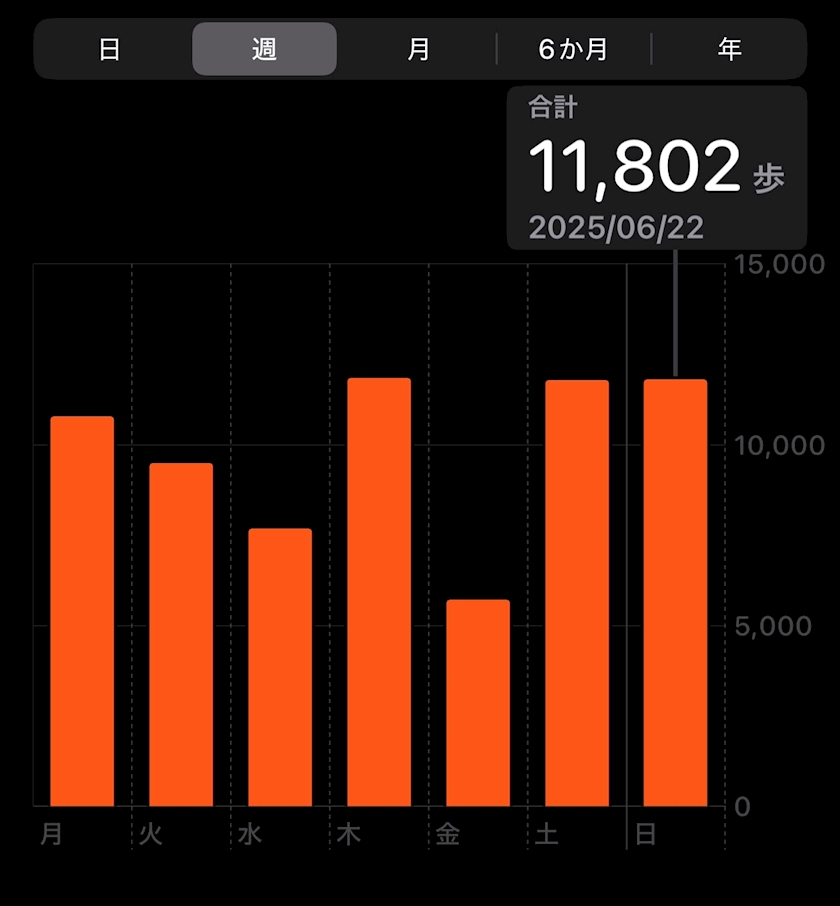840x906 pixels.
Task: Tap the step bar for 水
Action: (280, 667)
